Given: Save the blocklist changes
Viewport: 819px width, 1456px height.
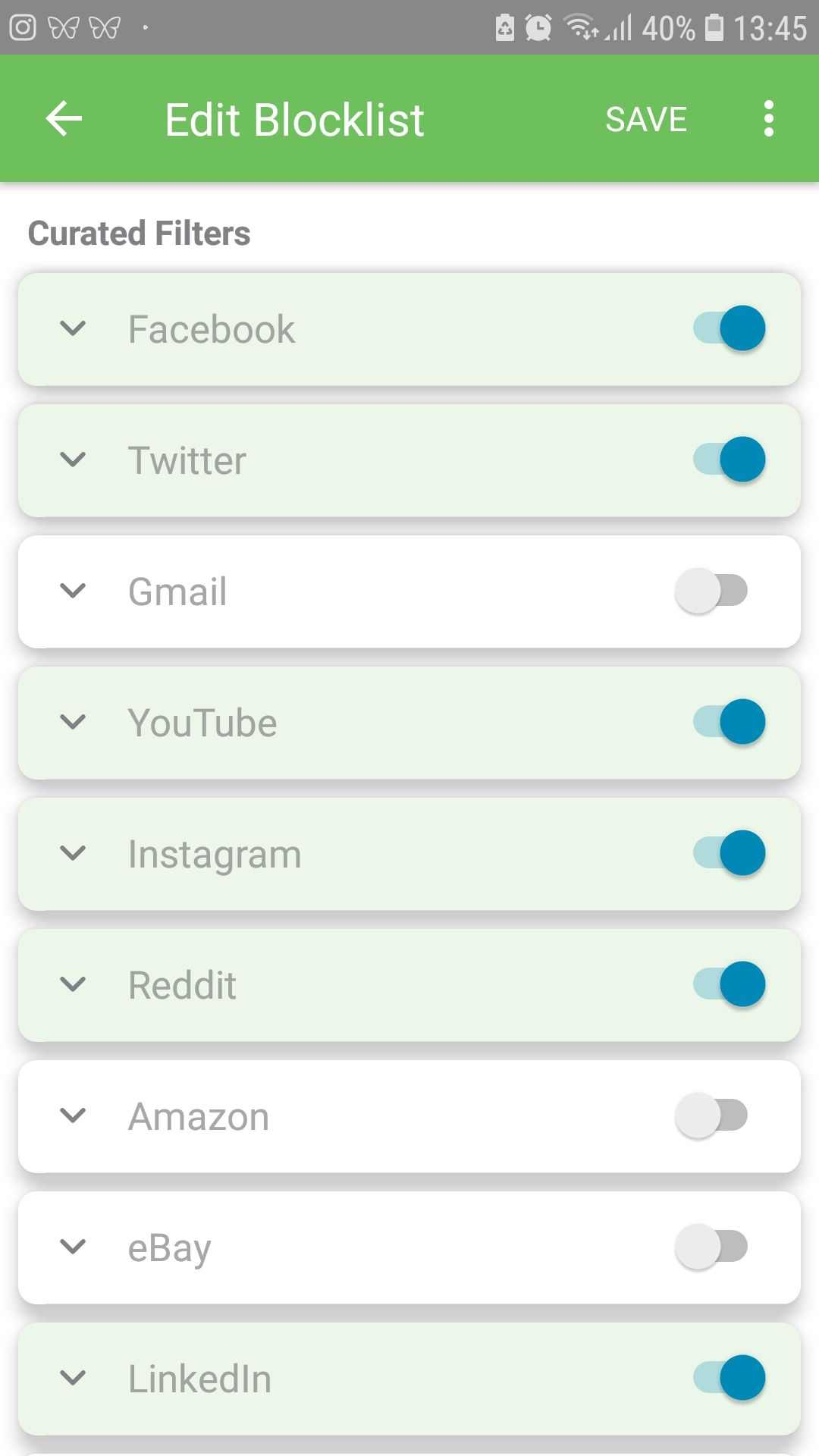Looking at the screenshot, I should [x=646, y=119].
